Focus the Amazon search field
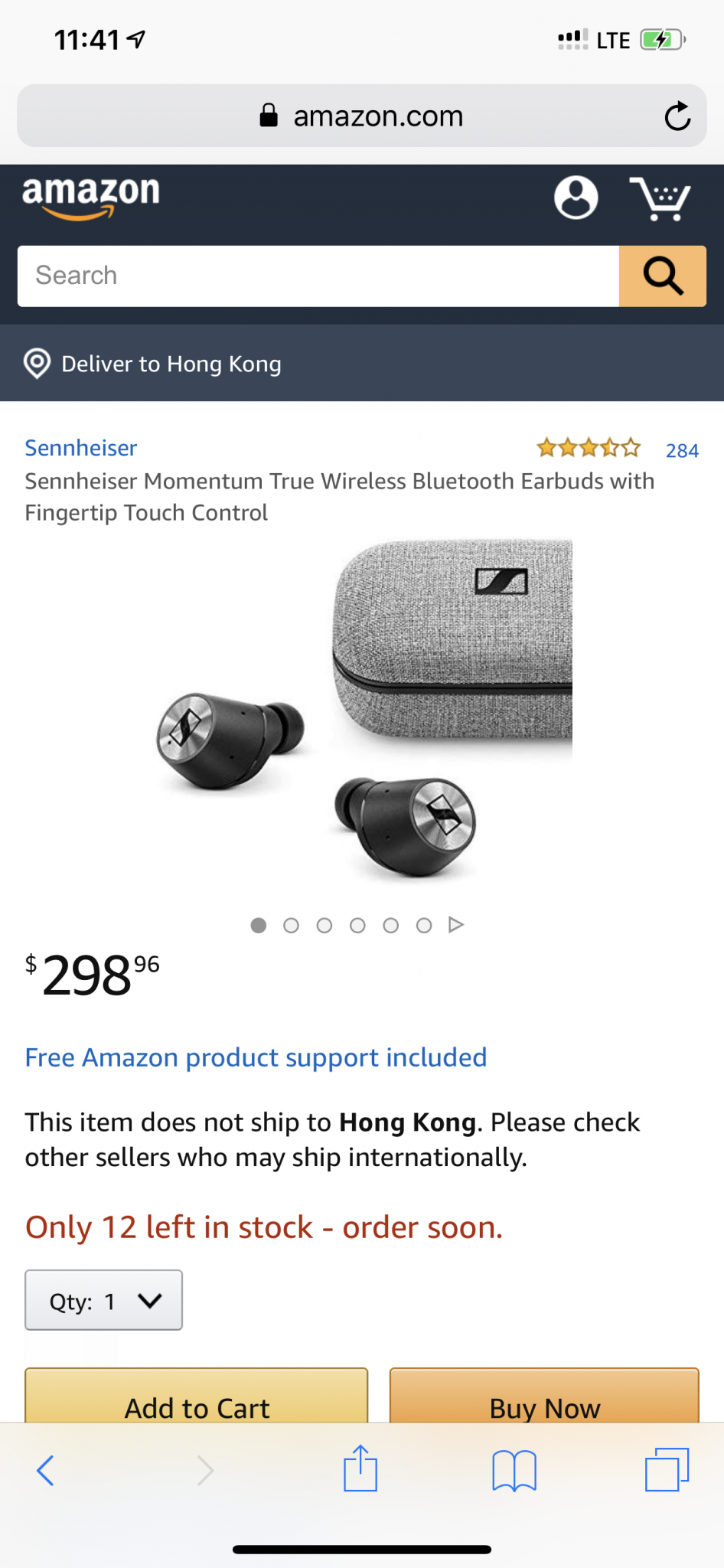Screen dimensions: 724x1568 pos(318,276)
